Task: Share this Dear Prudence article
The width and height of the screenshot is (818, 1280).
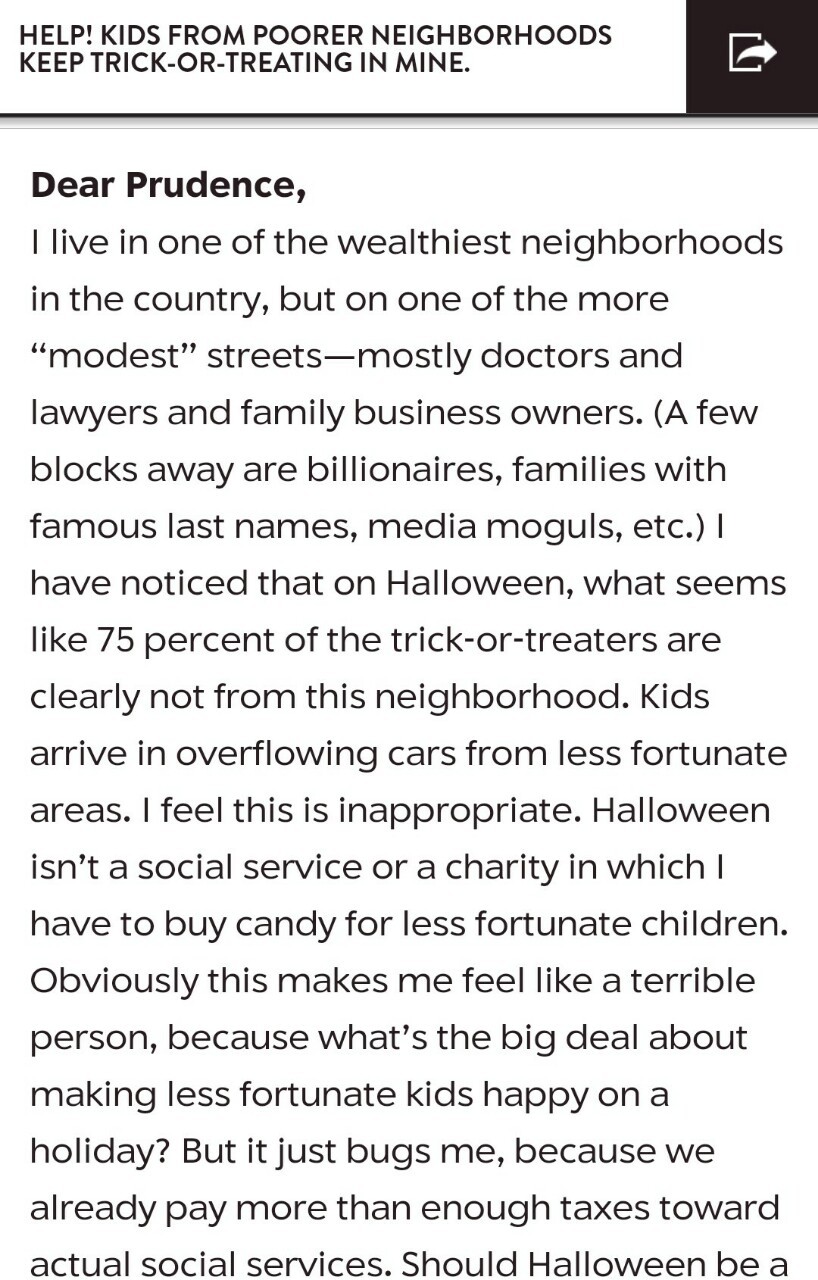Action: [x=752, y=54]
